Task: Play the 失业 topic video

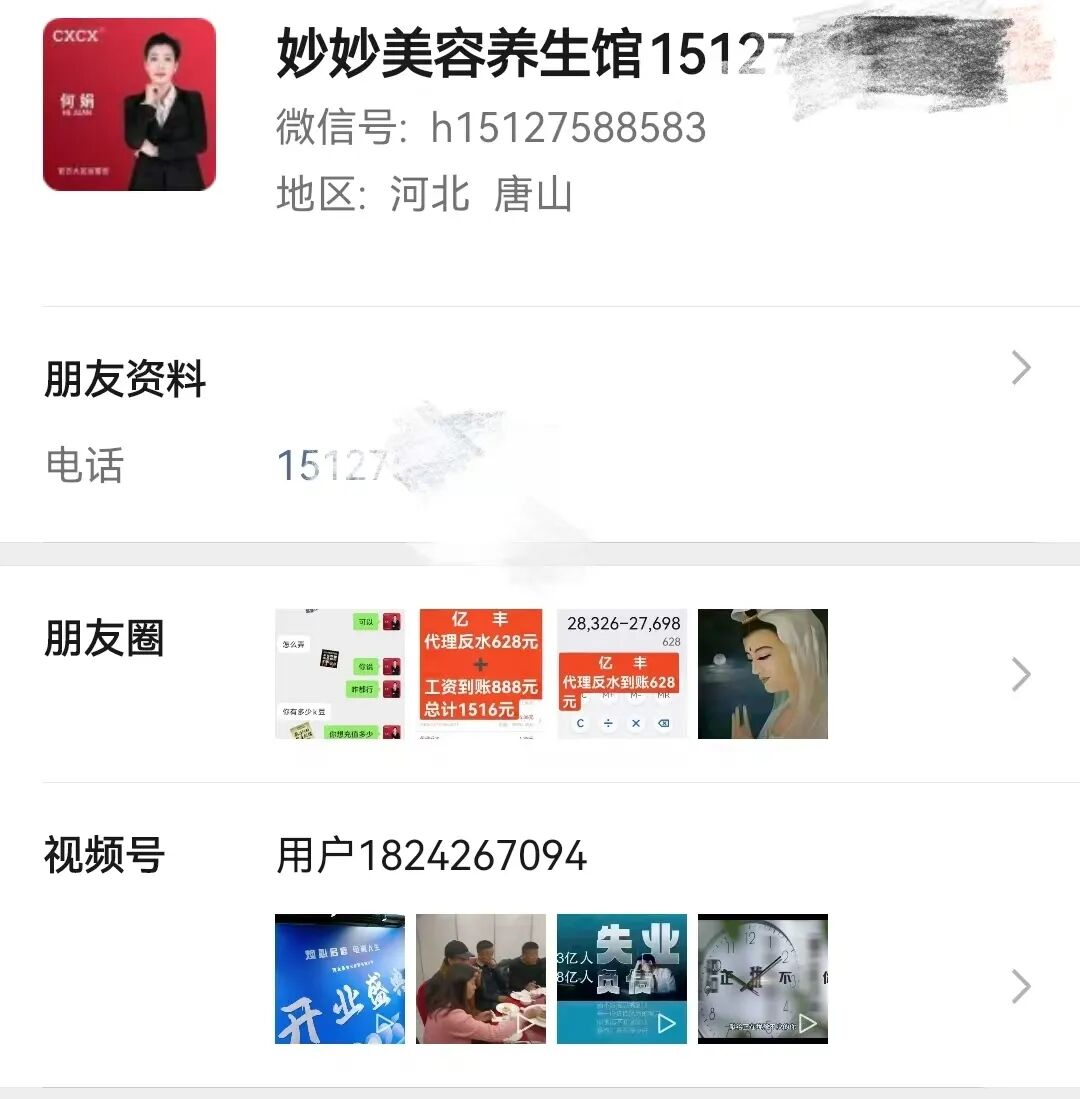Action: tap(621, 980)
